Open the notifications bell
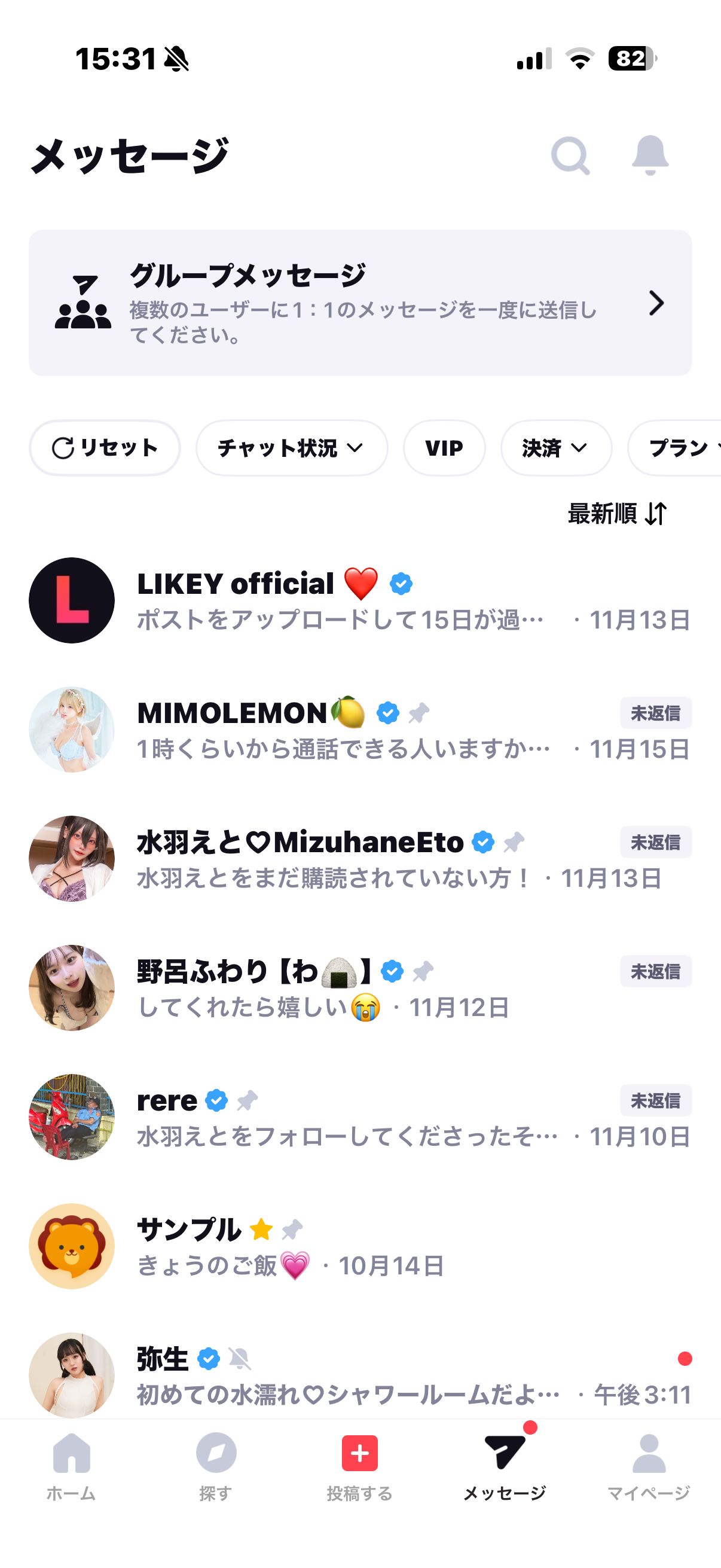 pyautogui.click(x=650, y=156)
